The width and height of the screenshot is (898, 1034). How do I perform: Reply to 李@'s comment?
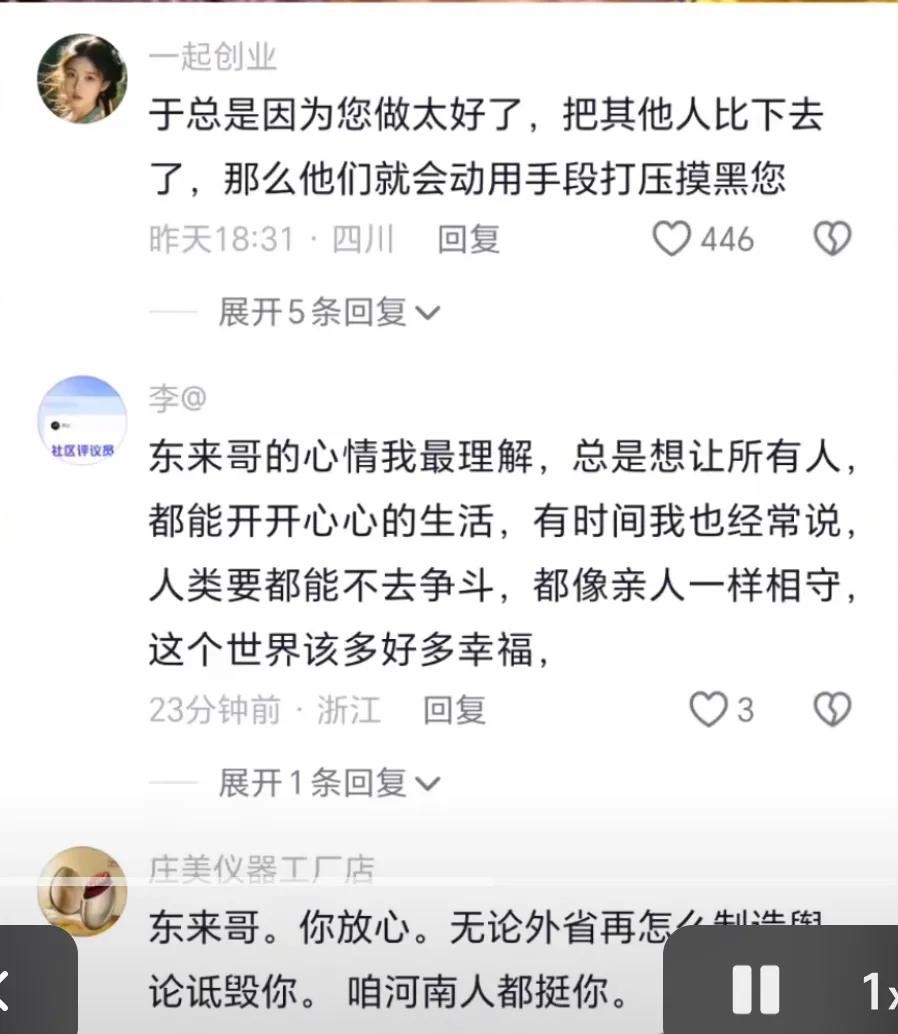453,710
